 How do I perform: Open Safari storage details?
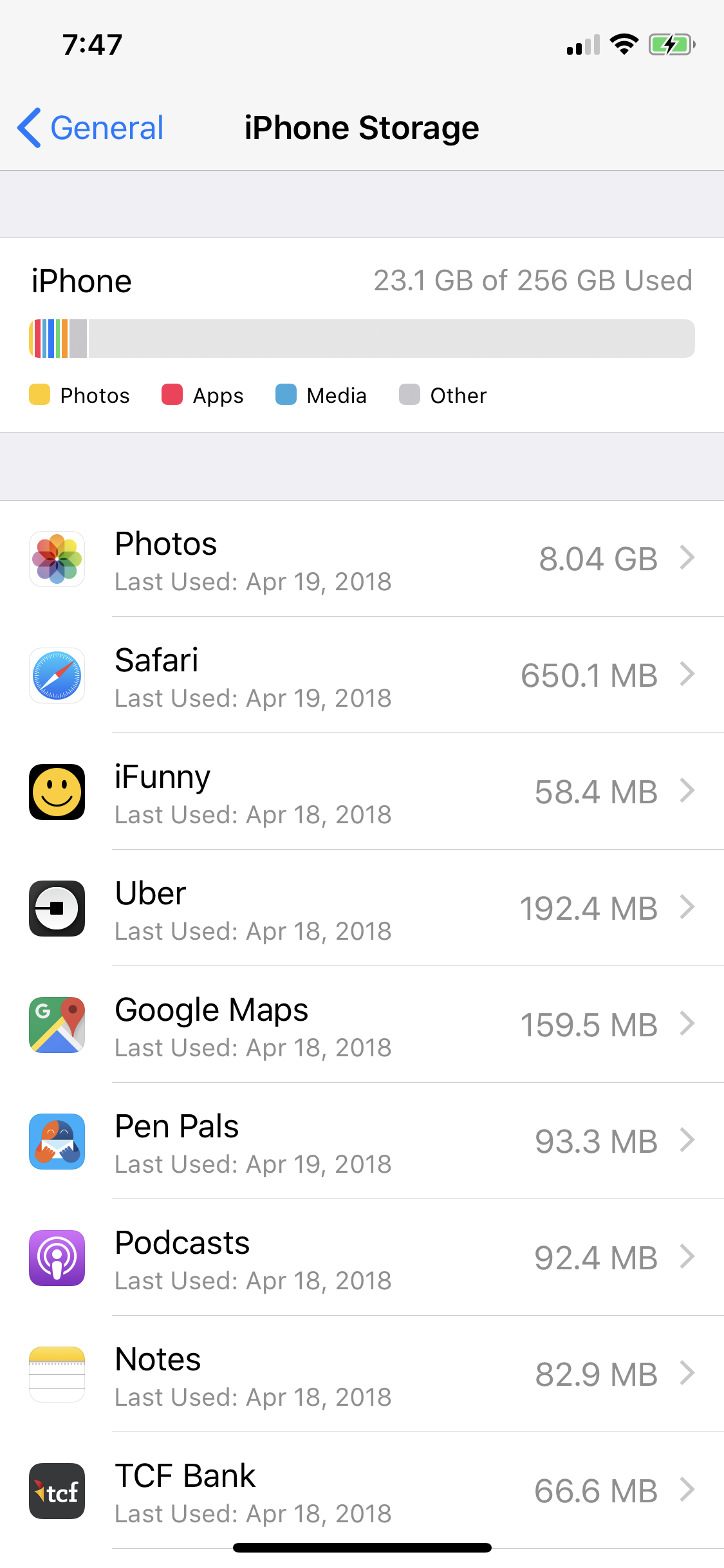362,675
